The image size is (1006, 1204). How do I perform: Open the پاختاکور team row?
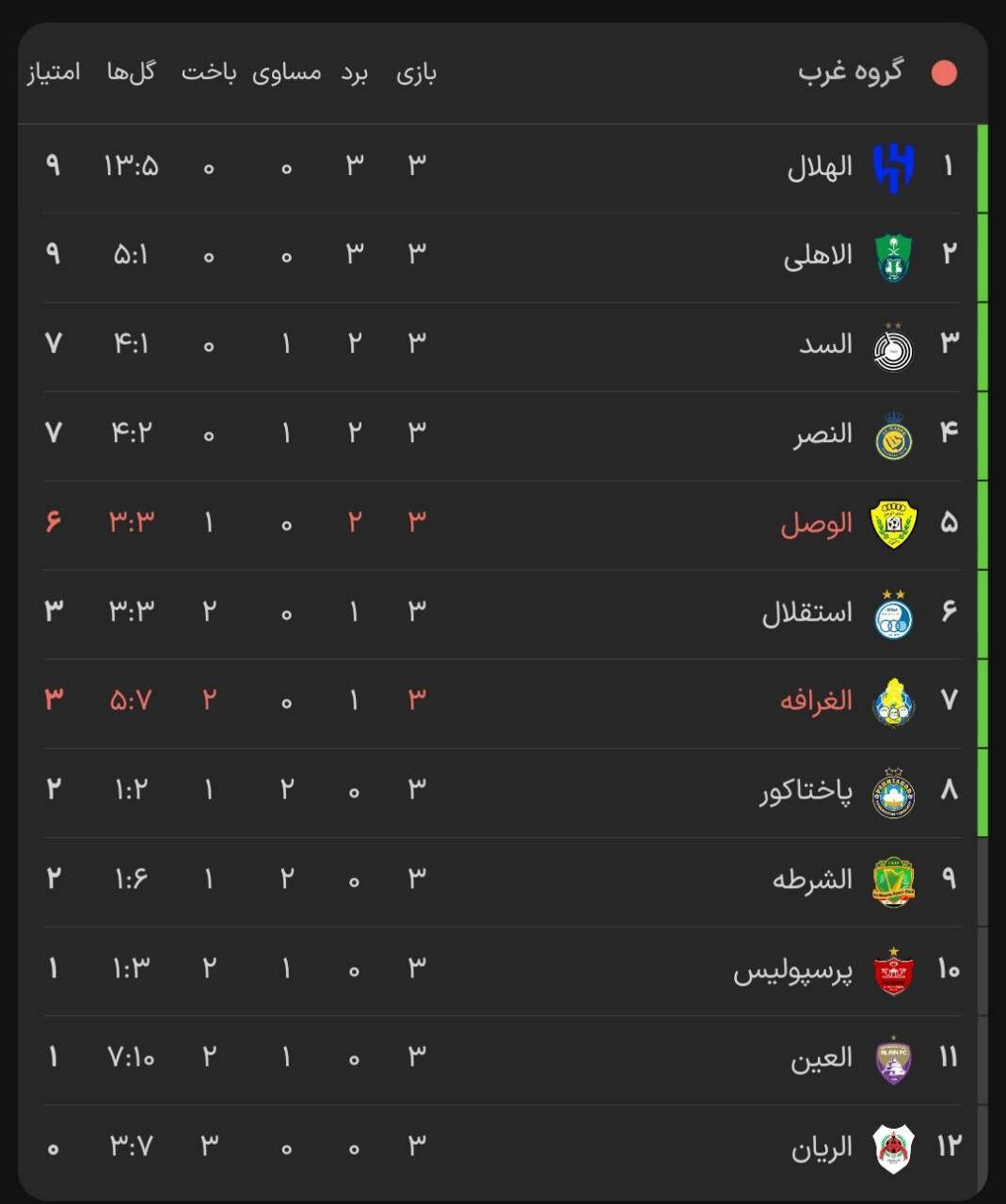[x=806, y=790]
